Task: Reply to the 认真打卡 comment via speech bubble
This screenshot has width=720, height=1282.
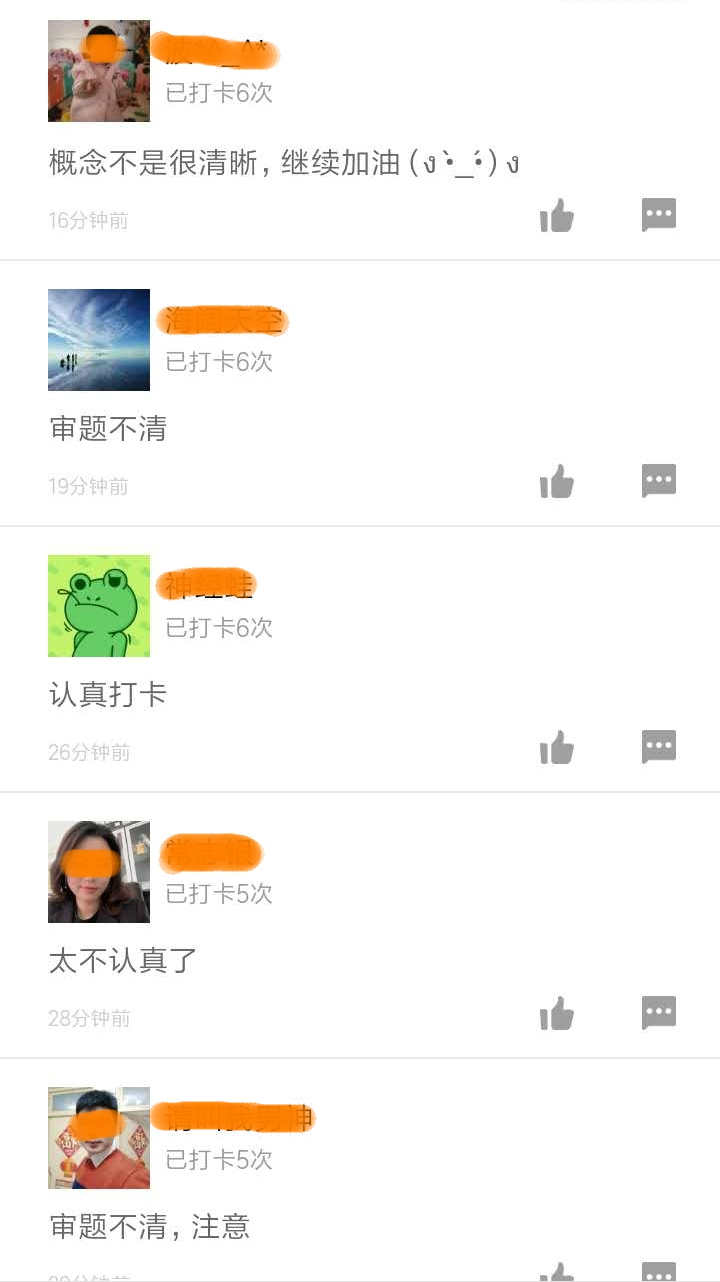Action: 659,747
